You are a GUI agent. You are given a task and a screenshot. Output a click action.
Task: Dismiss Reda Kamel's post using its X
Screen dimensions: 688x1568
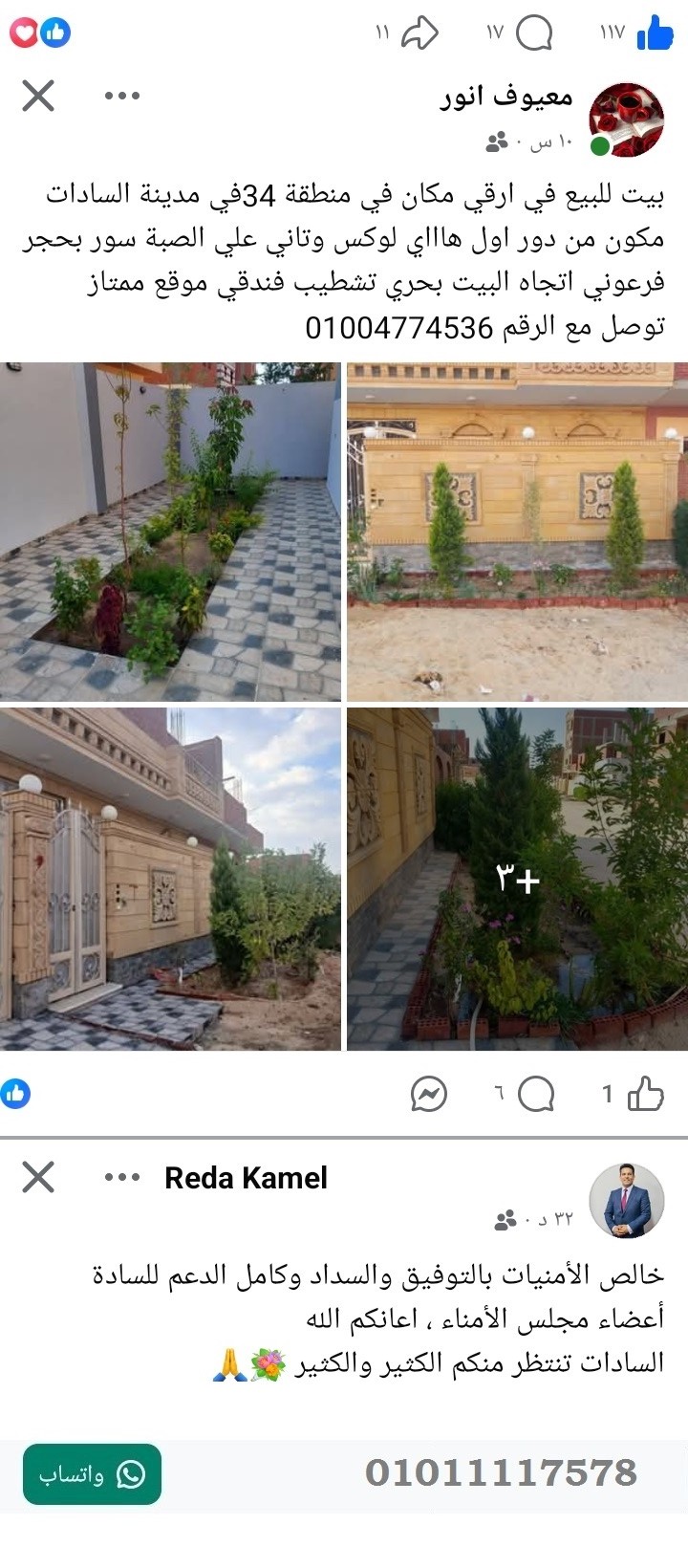coord(38,1178)
